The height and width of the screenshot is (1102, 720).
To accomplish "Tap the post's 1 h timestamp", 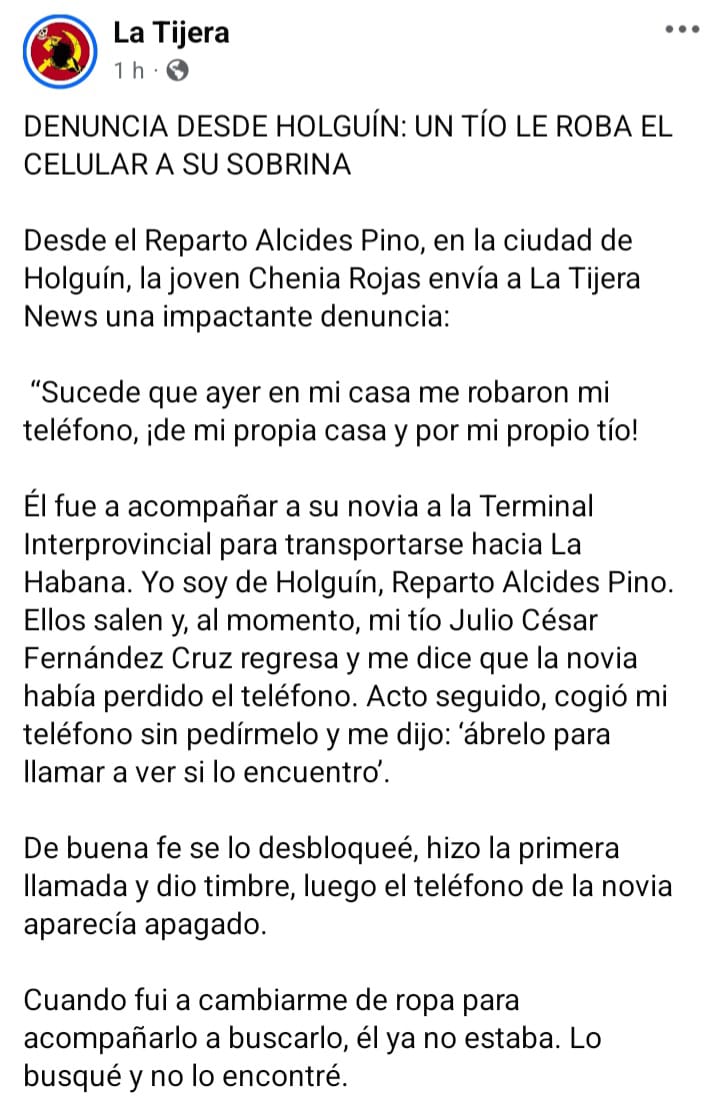I will pyautogui.click(x=131, y=71).
